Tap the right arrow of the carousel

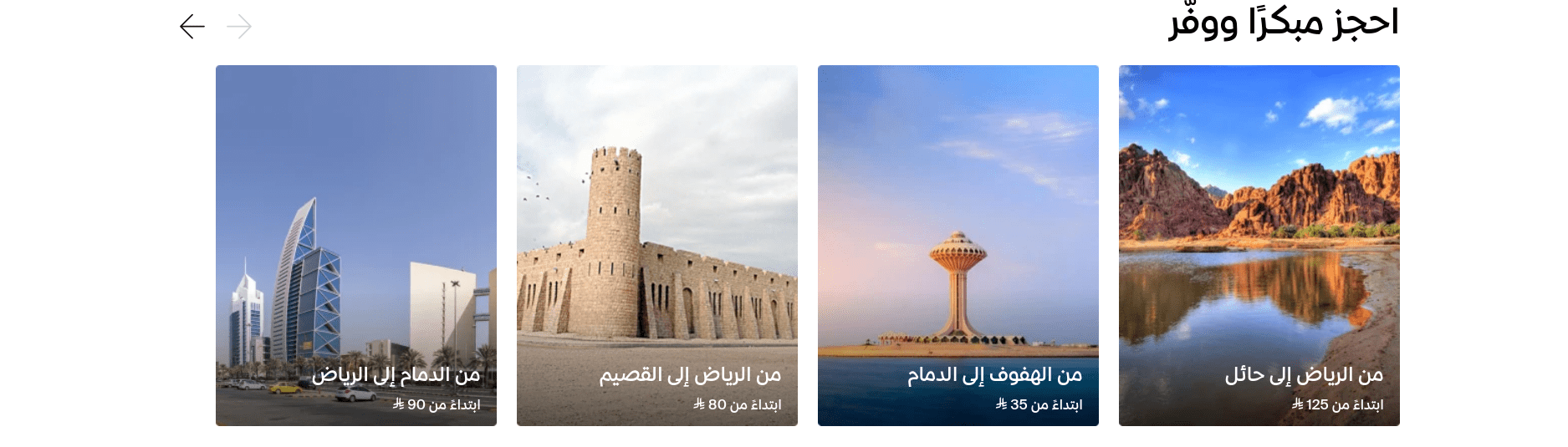click(239, 27)
